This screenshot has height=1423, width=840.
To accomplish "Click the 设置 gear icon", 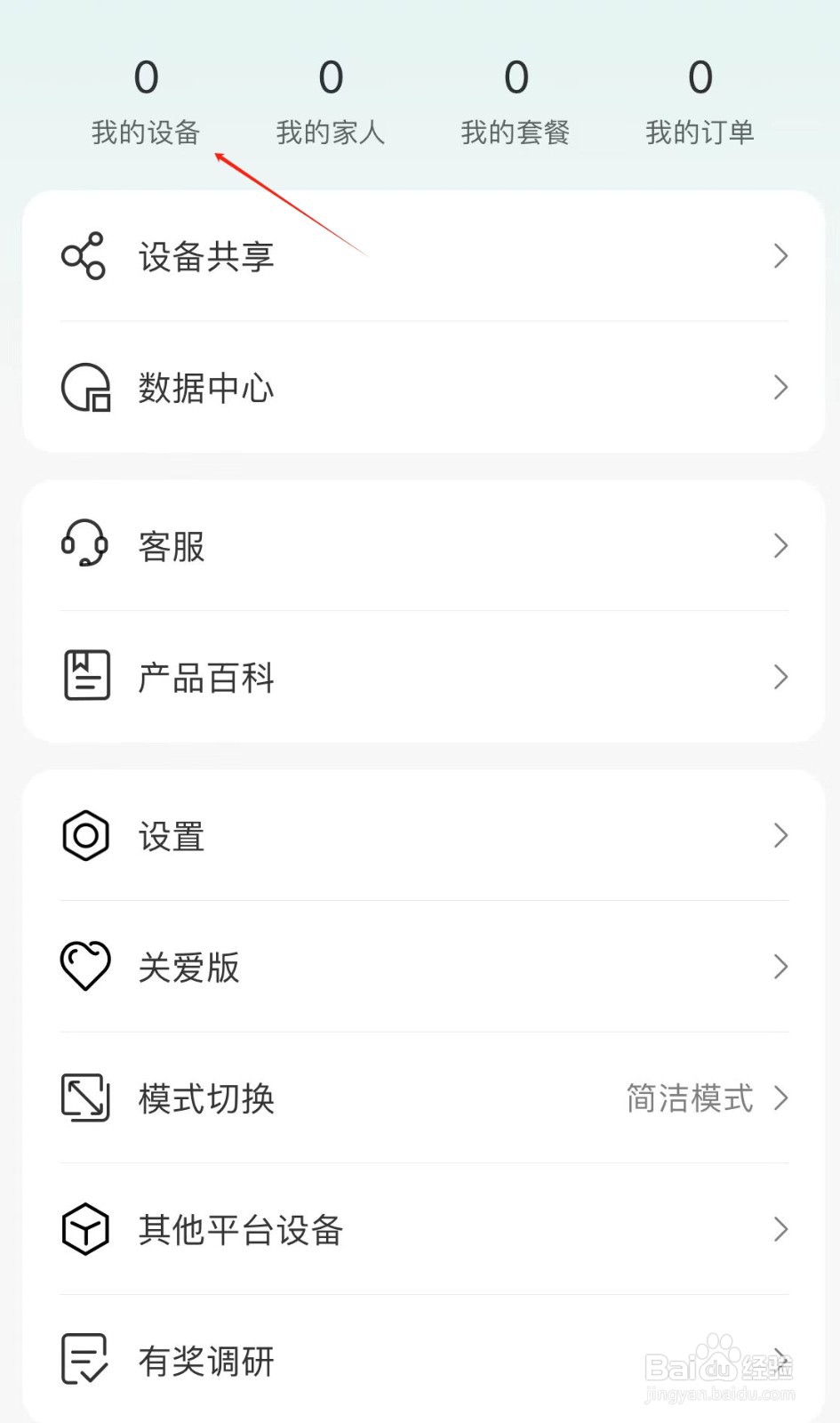I will [x=84, y=834].
